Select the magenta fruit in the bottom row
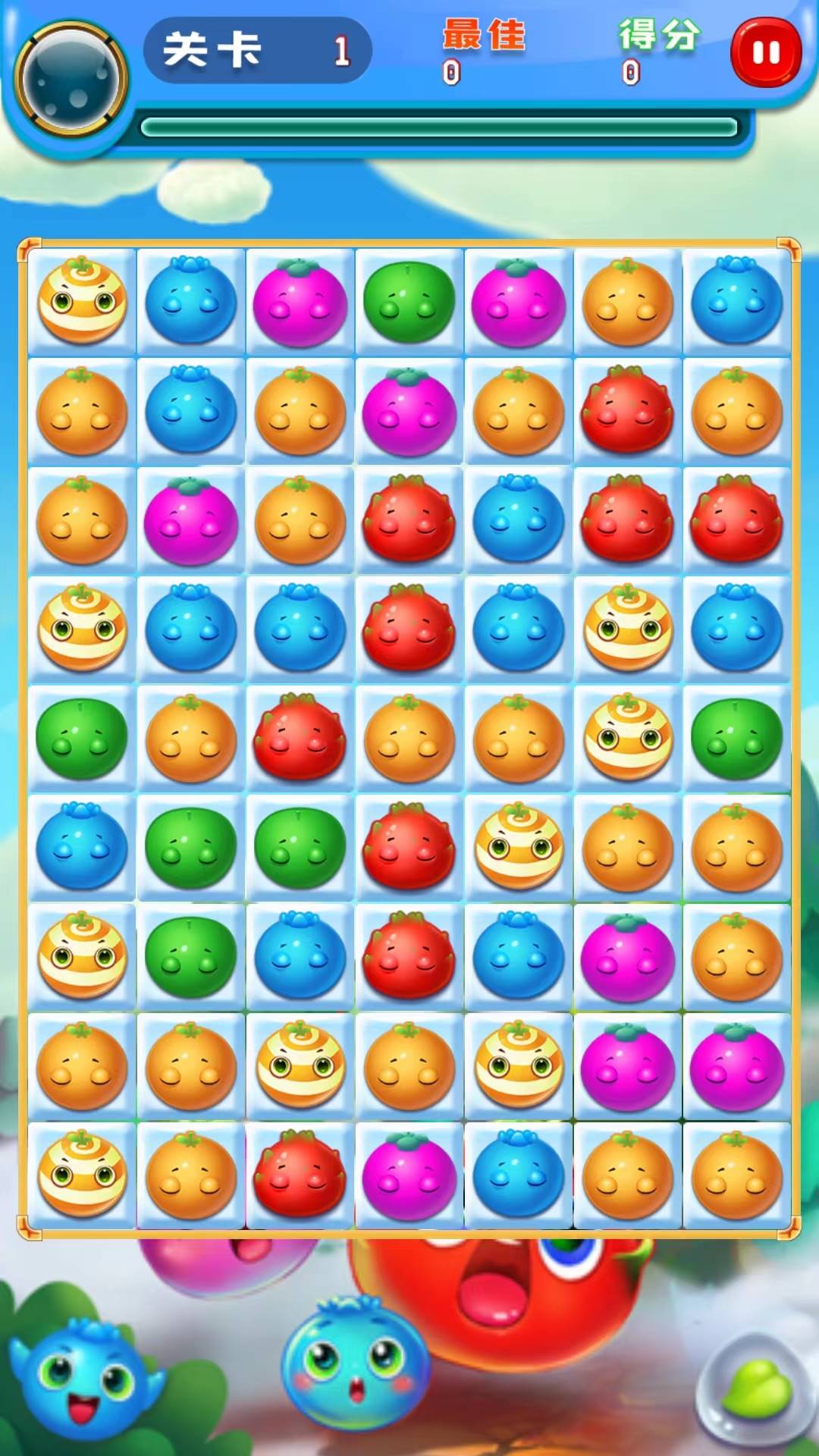This screenshot has height=1456, width=819. [409, 1175]
